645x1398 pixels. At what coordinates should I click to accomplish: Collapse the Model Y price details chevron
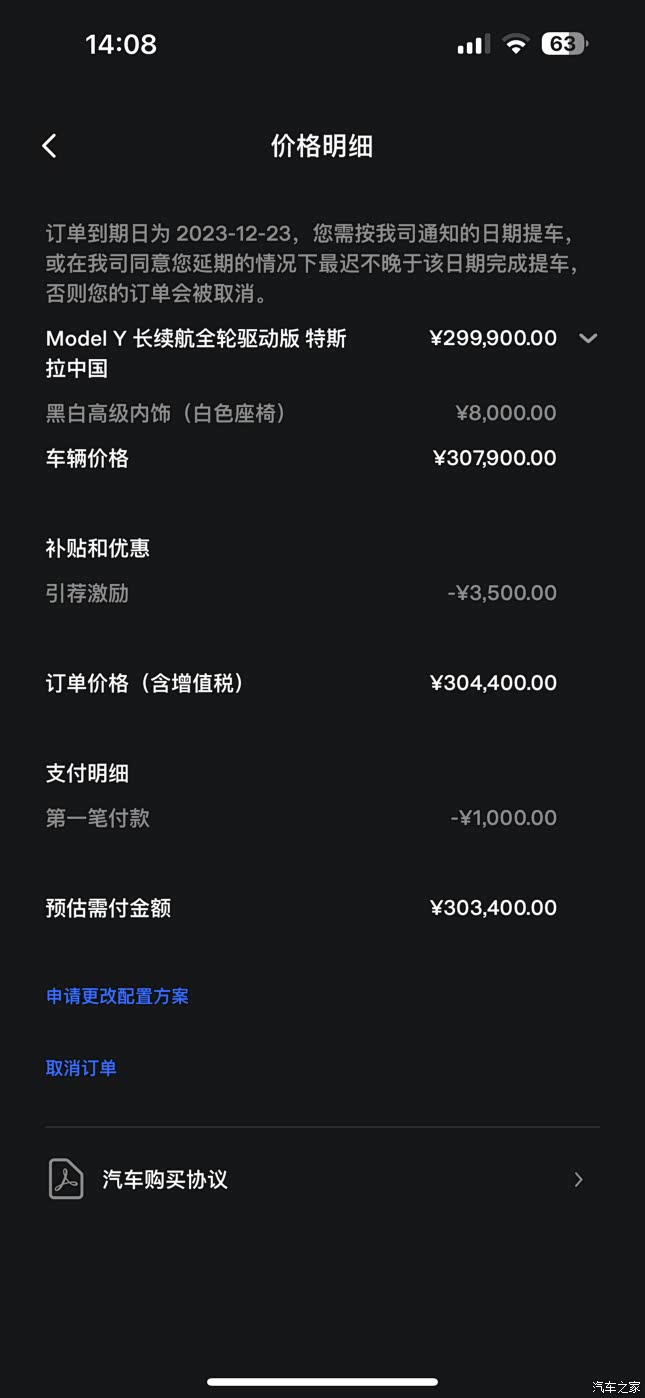point(588,338)
